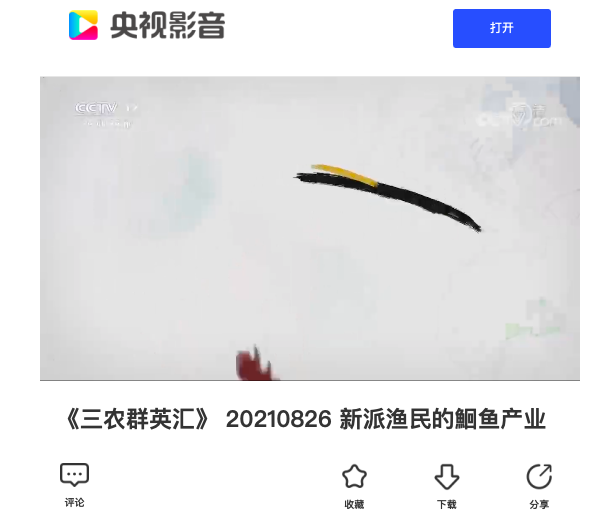Image resolution: width=604 pixels, height=521 pixels.
Task: Share this video (分享)
Action: (538, 486)
